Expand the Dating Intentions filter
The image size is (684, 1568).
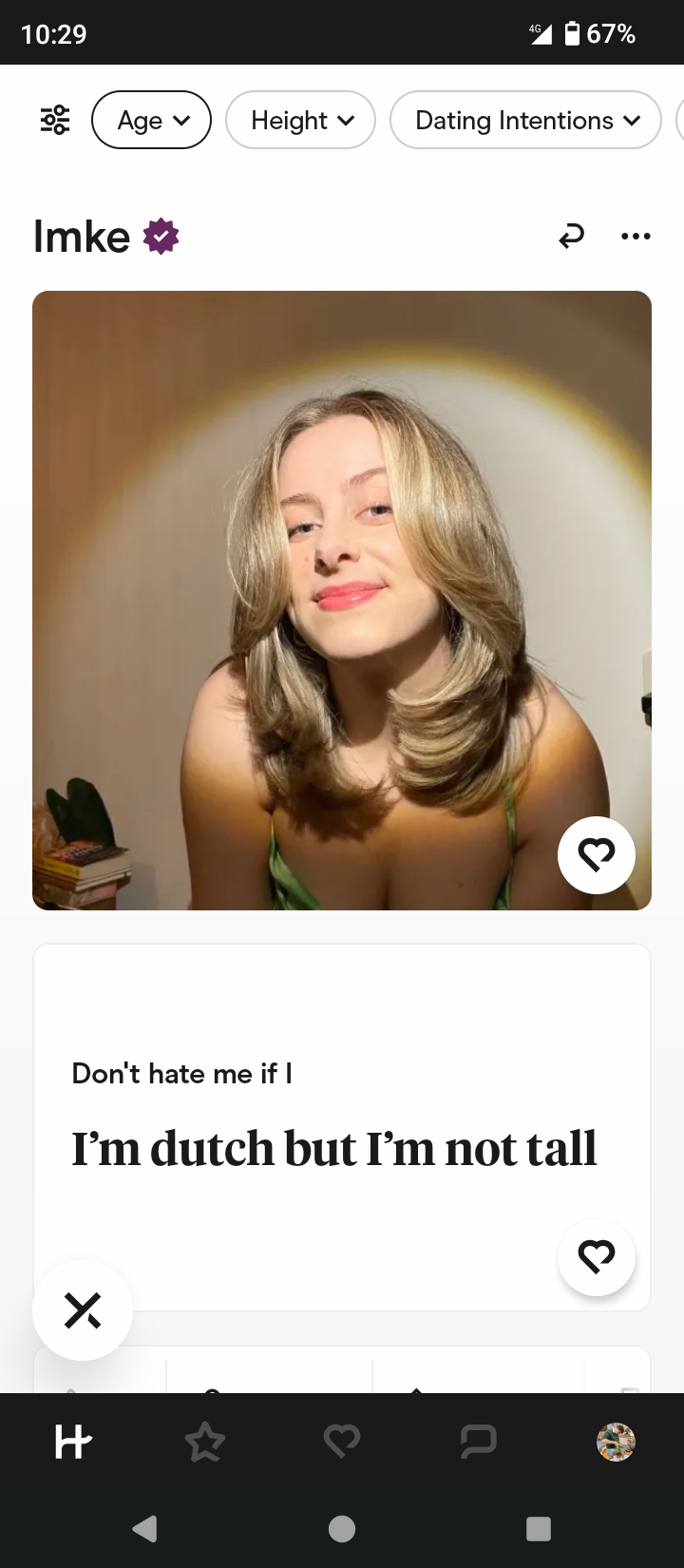pos(525,121)
